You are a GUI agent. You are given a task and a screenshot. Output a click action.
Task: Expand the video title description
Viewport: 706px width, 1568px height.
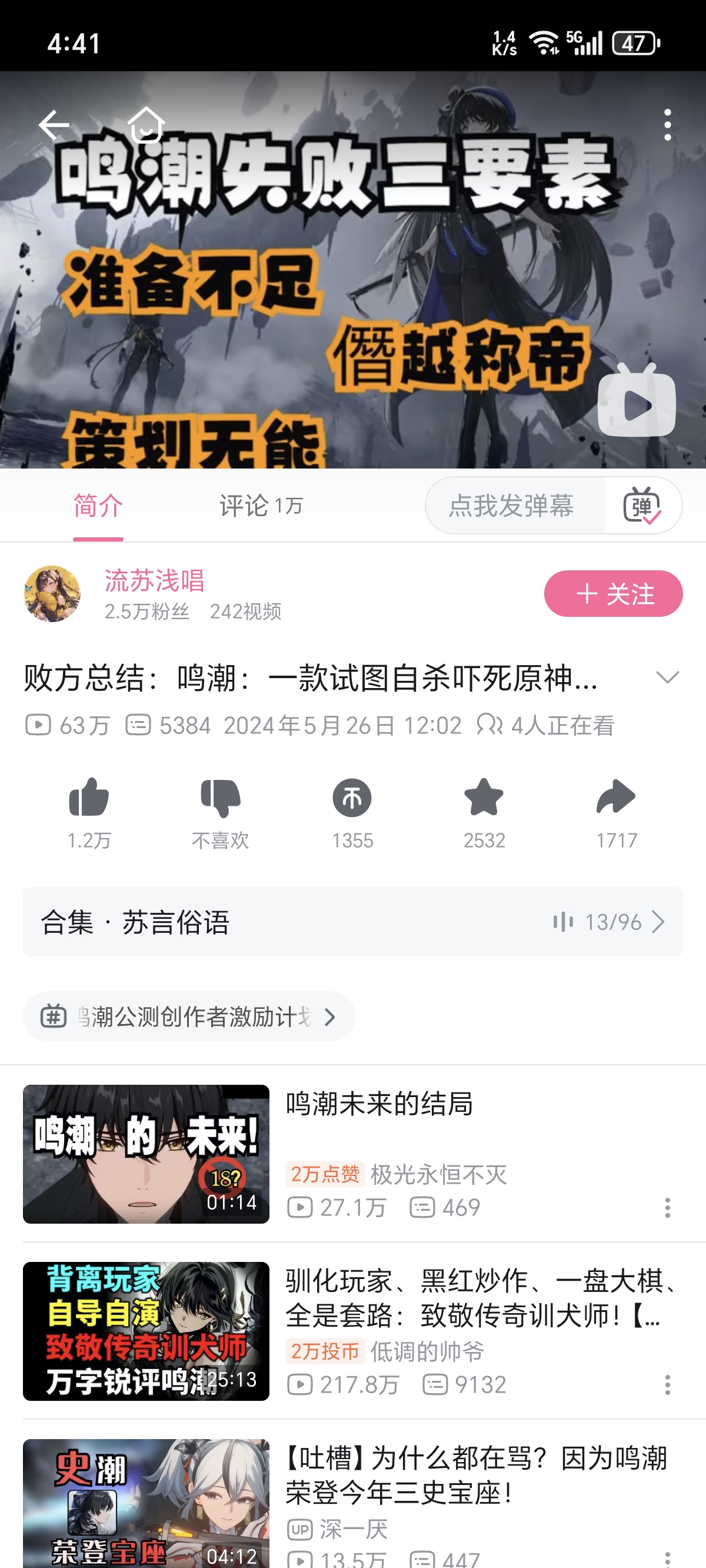coord(668,677)
